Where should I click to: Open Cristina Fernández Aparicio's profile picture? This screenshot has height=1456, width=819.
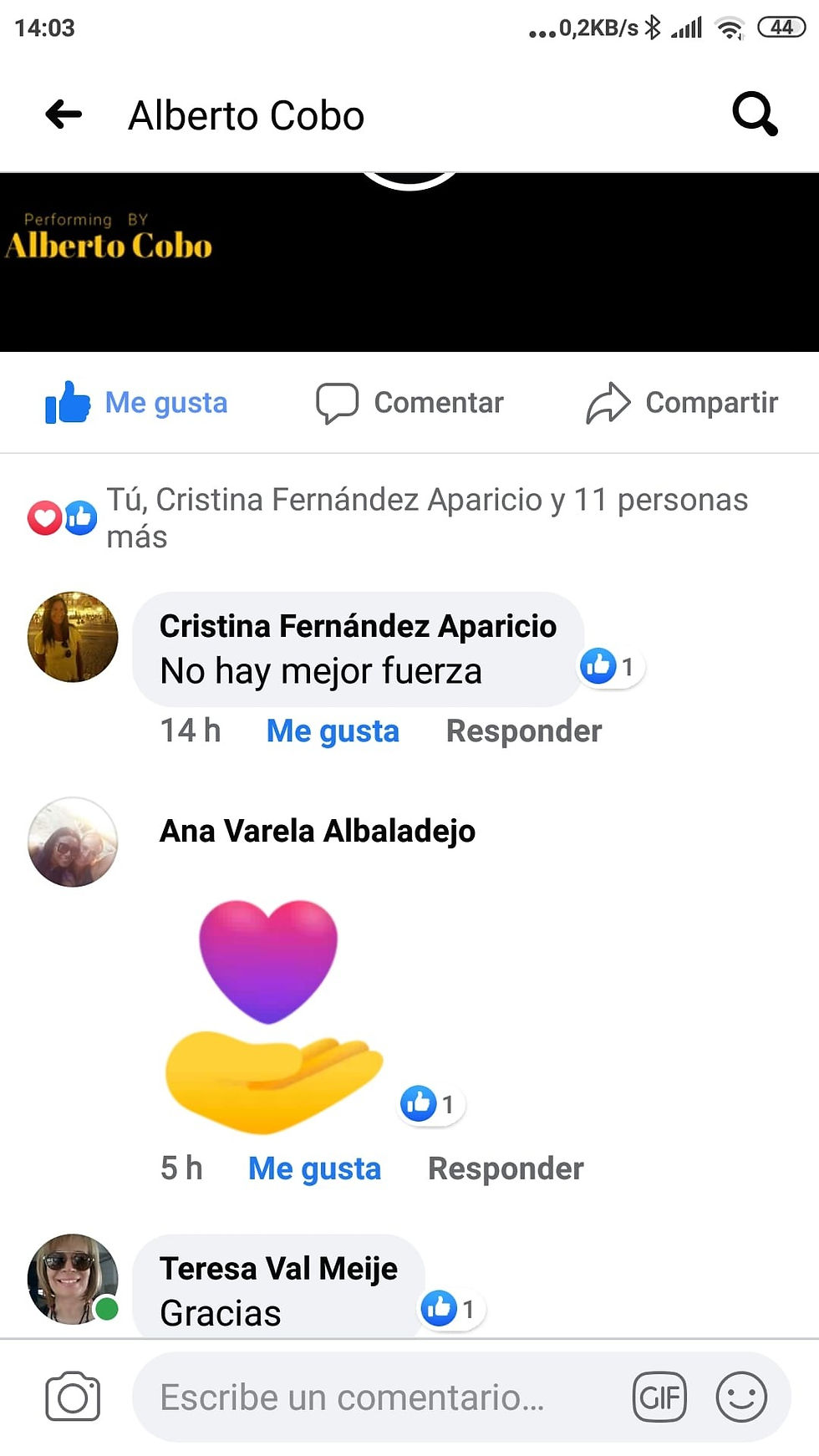pos(73,637)
